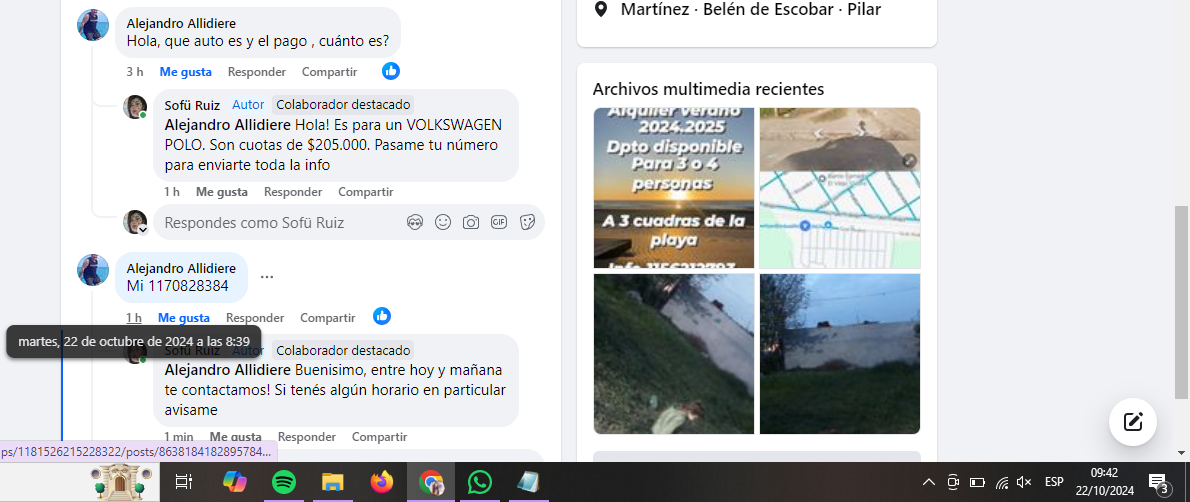Open the avatar sticker option in the reply field
This screenshot has height=502, width=1190.
[x=415, y=223]
